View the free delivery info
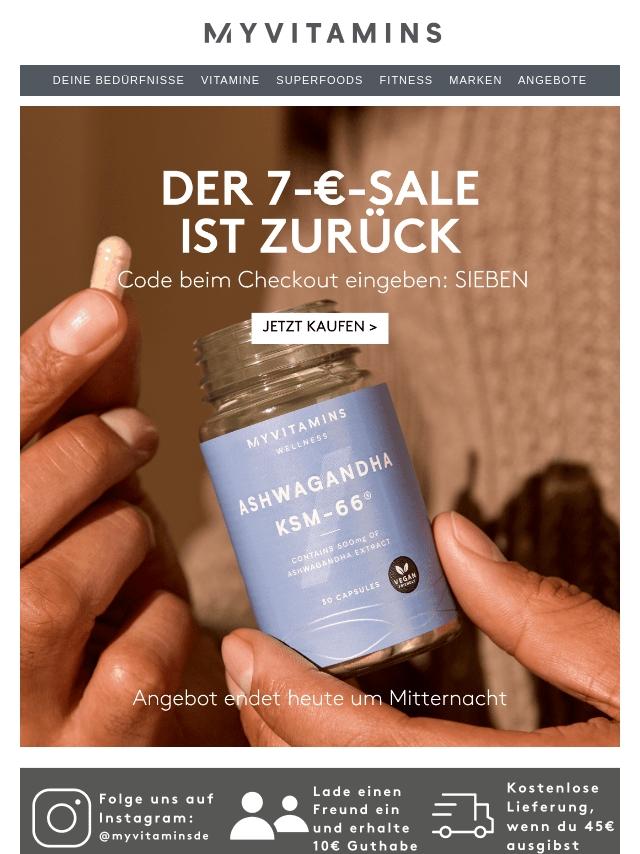 point(525,815)
